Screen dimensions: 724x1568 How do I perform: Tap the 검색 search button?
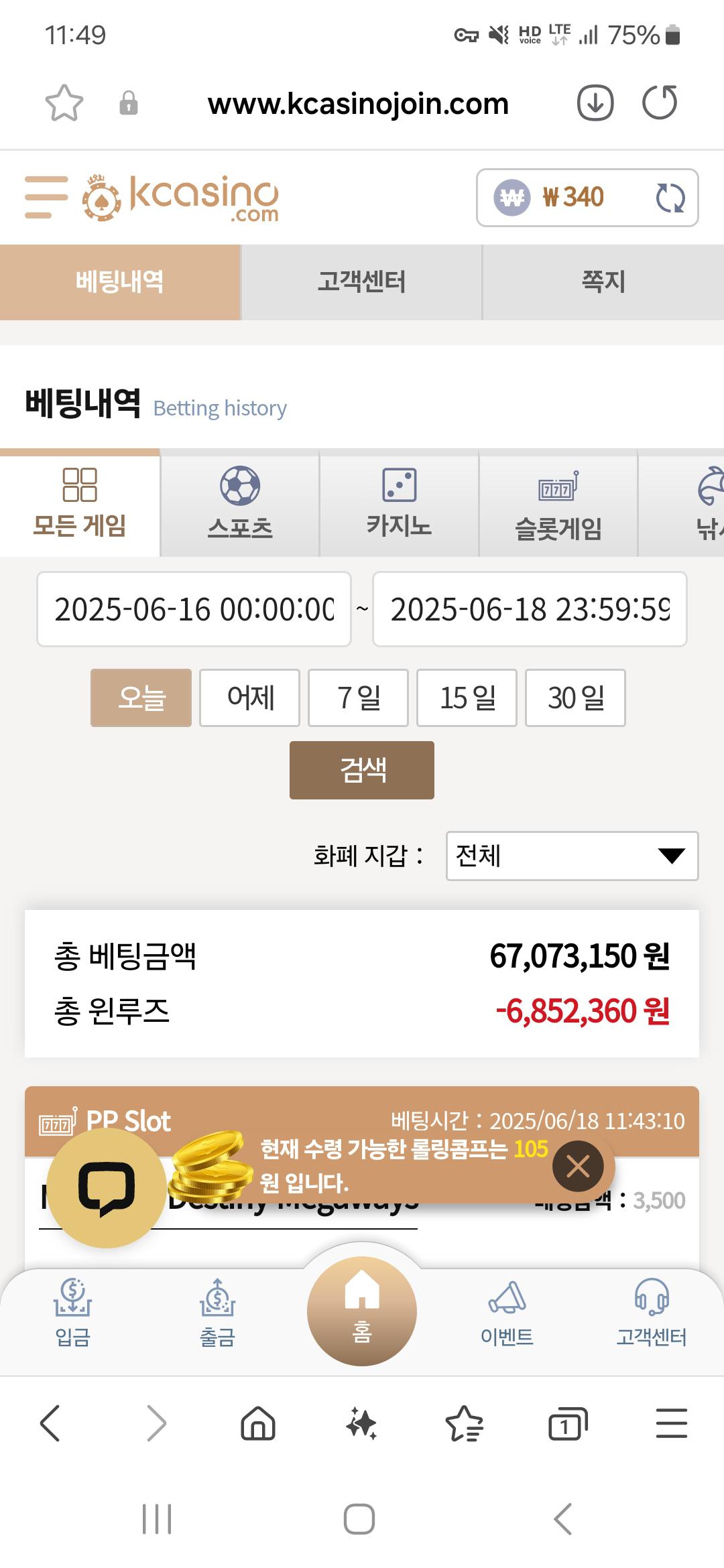[362, 770]
